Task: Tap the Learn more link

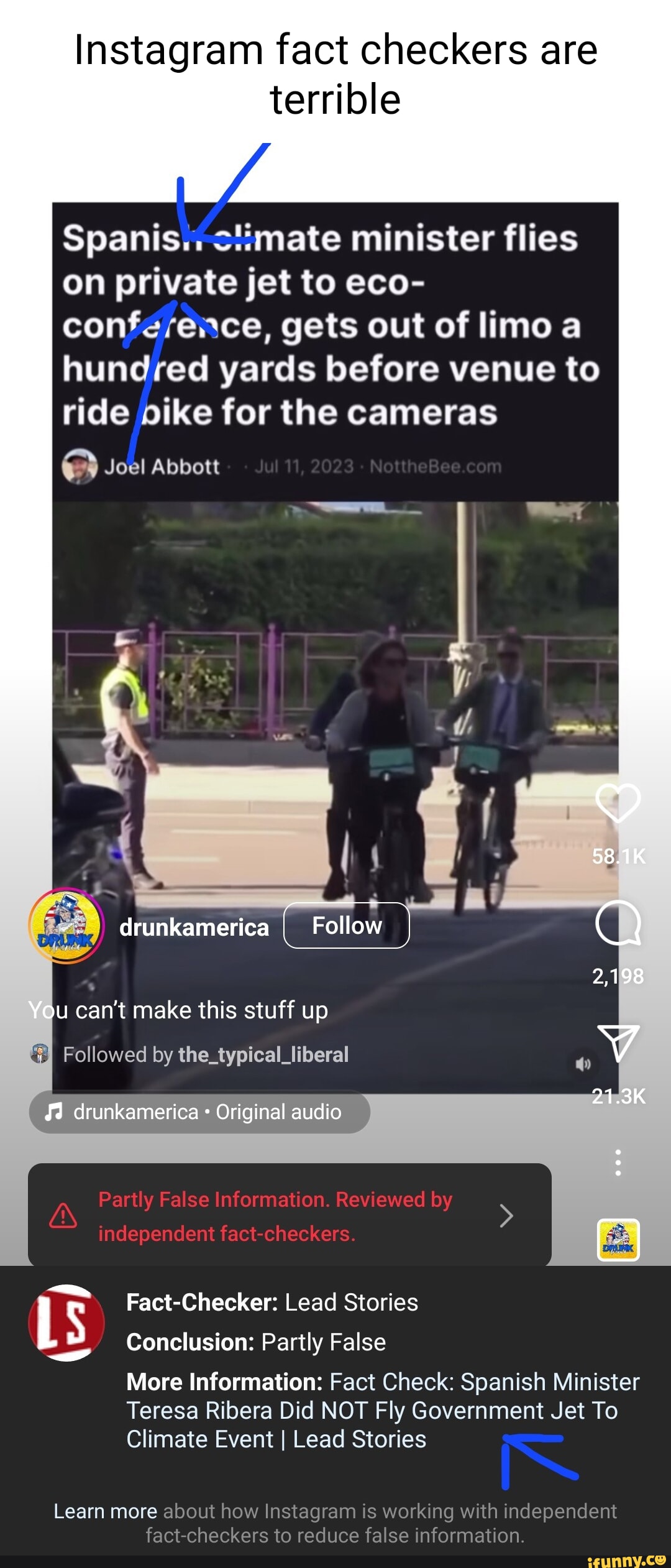Action: coord(105,1511)
